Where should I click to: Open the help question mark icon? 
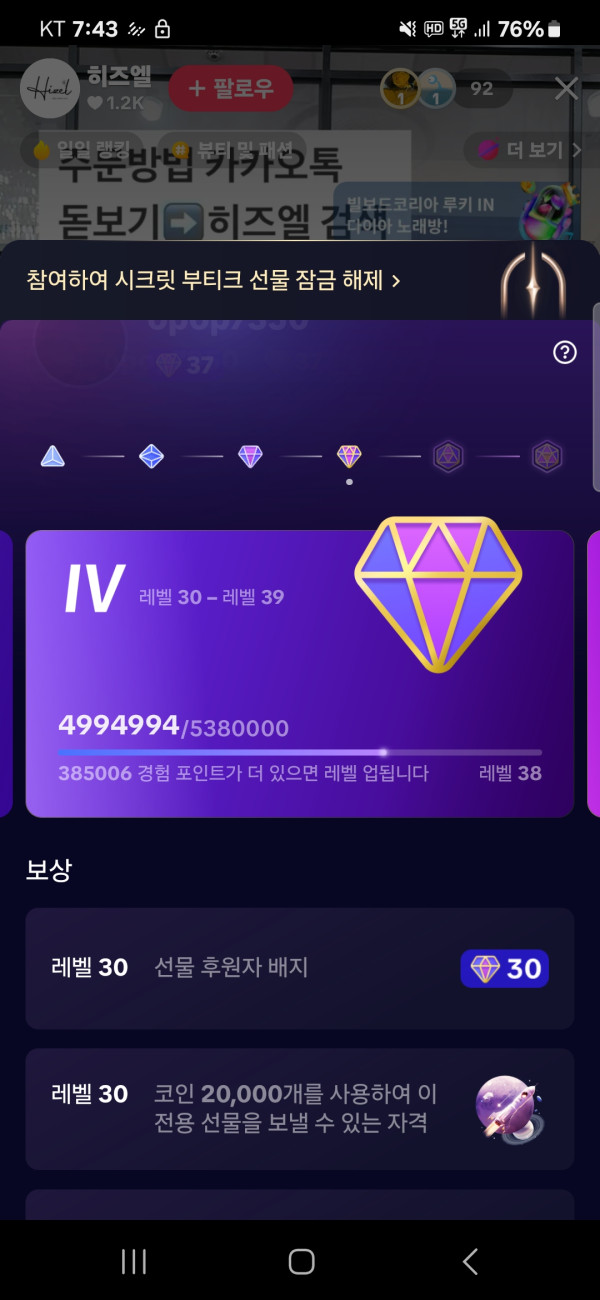pos(565,352)
